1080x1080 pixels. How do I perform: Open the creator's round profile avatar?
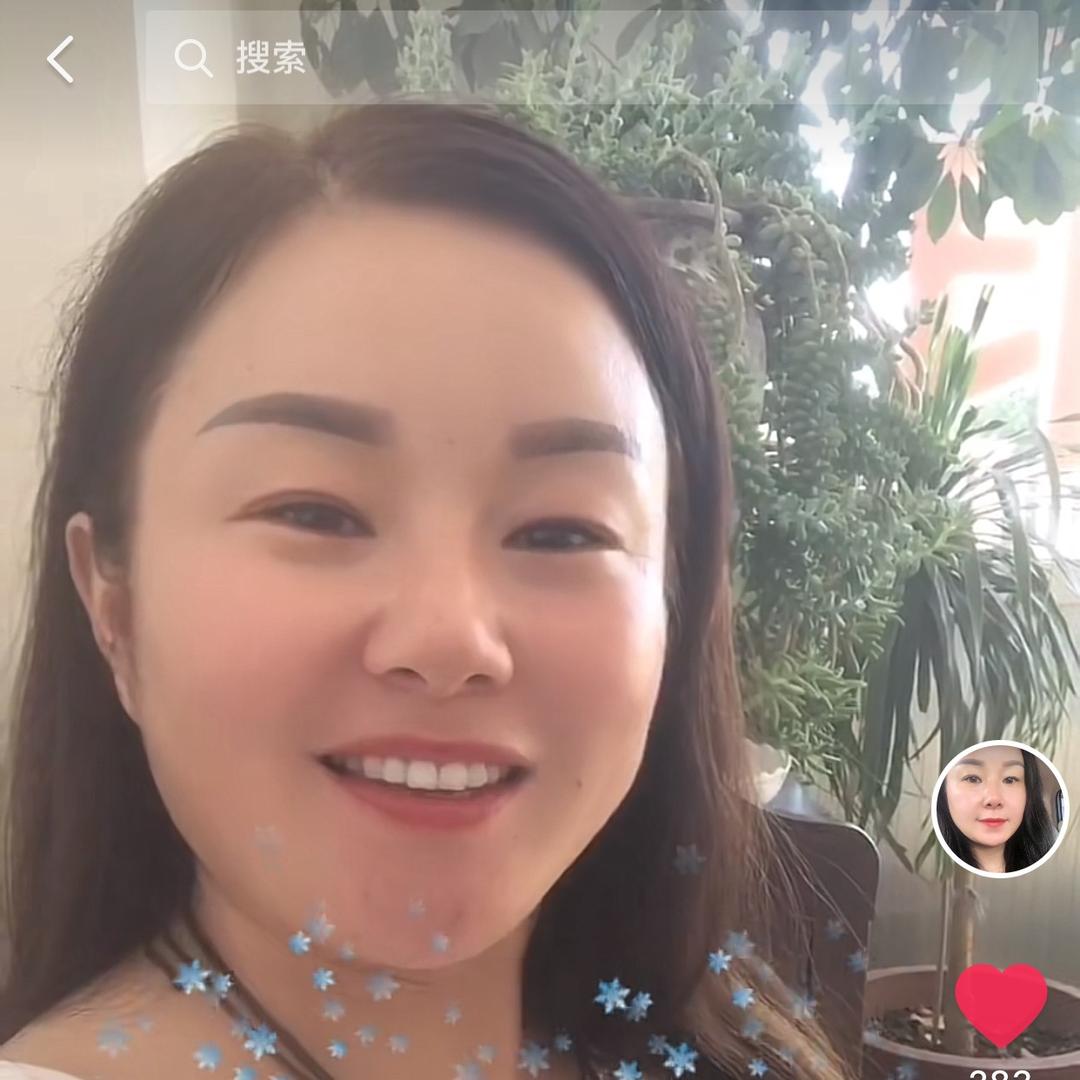[x=999, y=809]
